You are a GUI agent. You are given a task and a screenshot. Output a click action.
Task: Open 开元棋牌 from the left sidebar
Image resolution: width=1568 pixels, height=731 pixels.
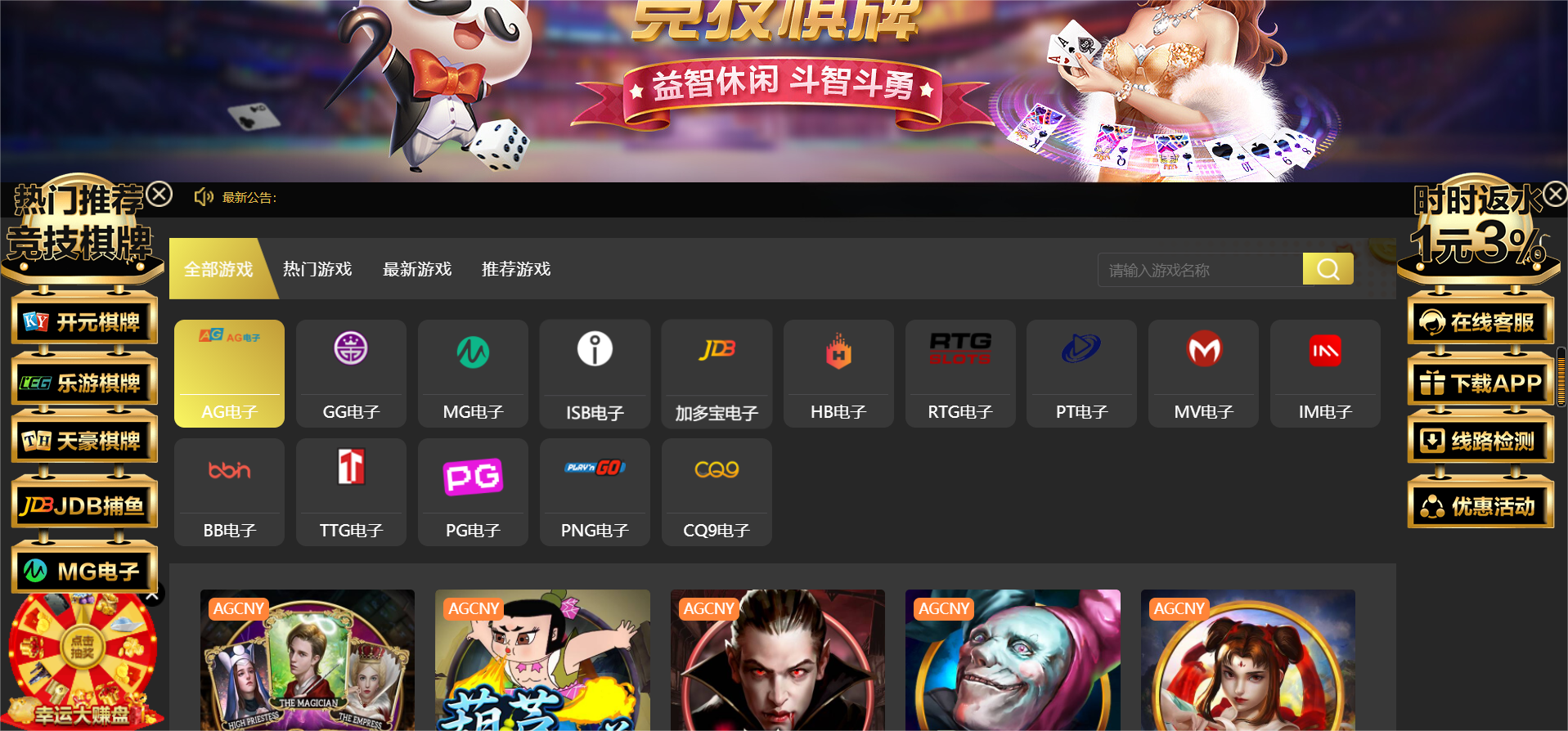pos(84,321)
